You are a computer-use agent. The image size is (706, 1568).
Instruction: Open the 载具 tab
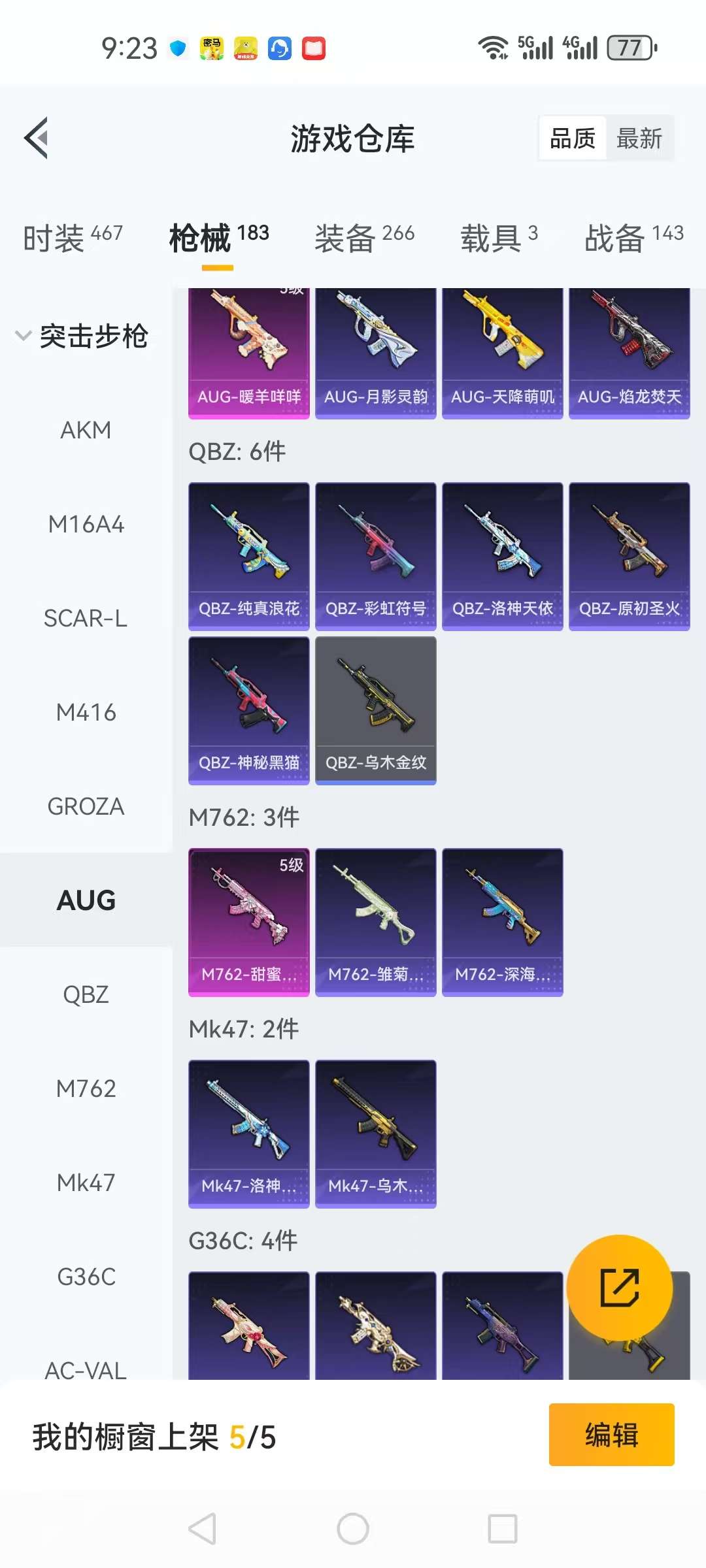[x=499, y=237]
